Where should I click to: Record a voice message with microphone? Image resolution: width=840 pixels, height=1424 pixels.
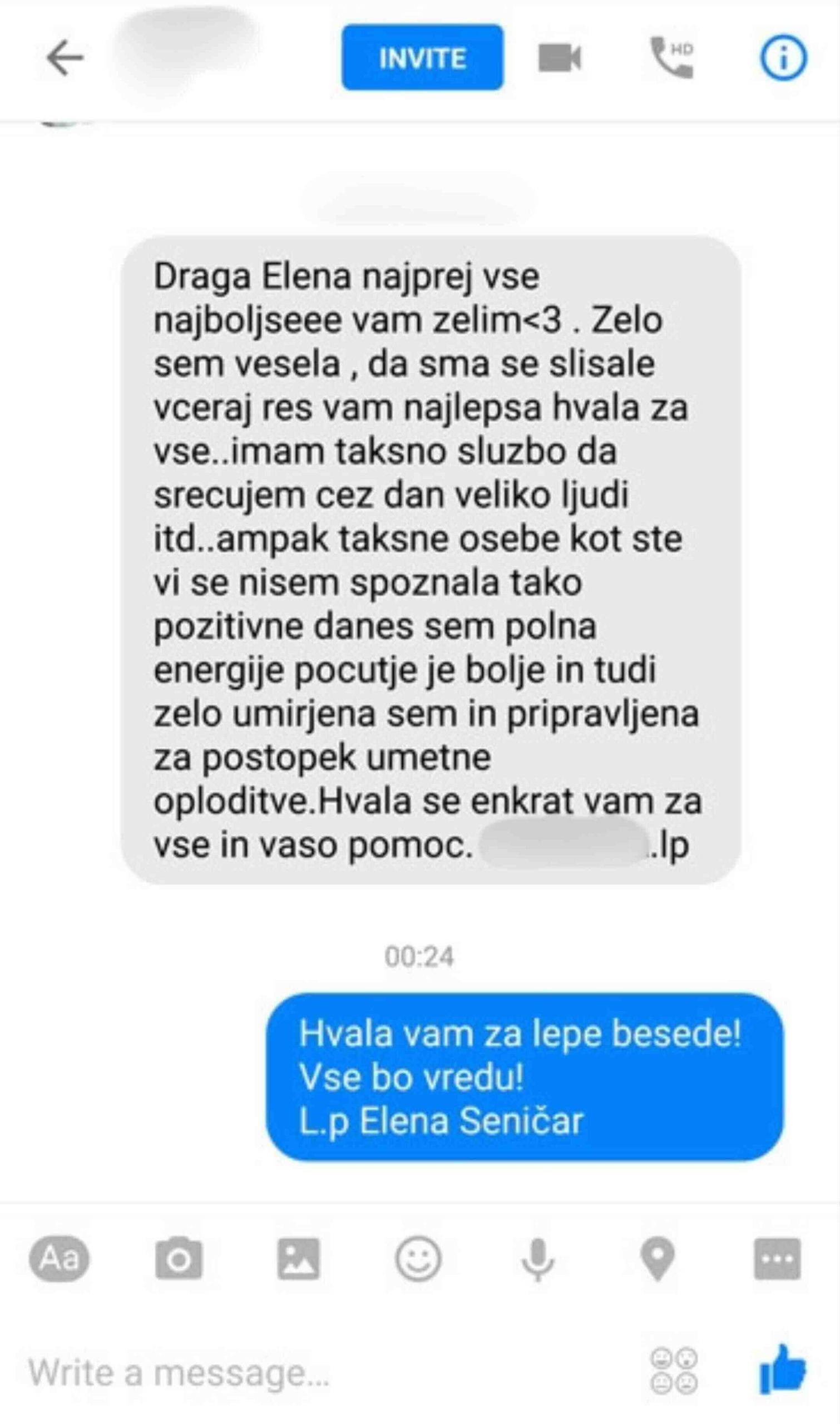(x=538, y=1259)
